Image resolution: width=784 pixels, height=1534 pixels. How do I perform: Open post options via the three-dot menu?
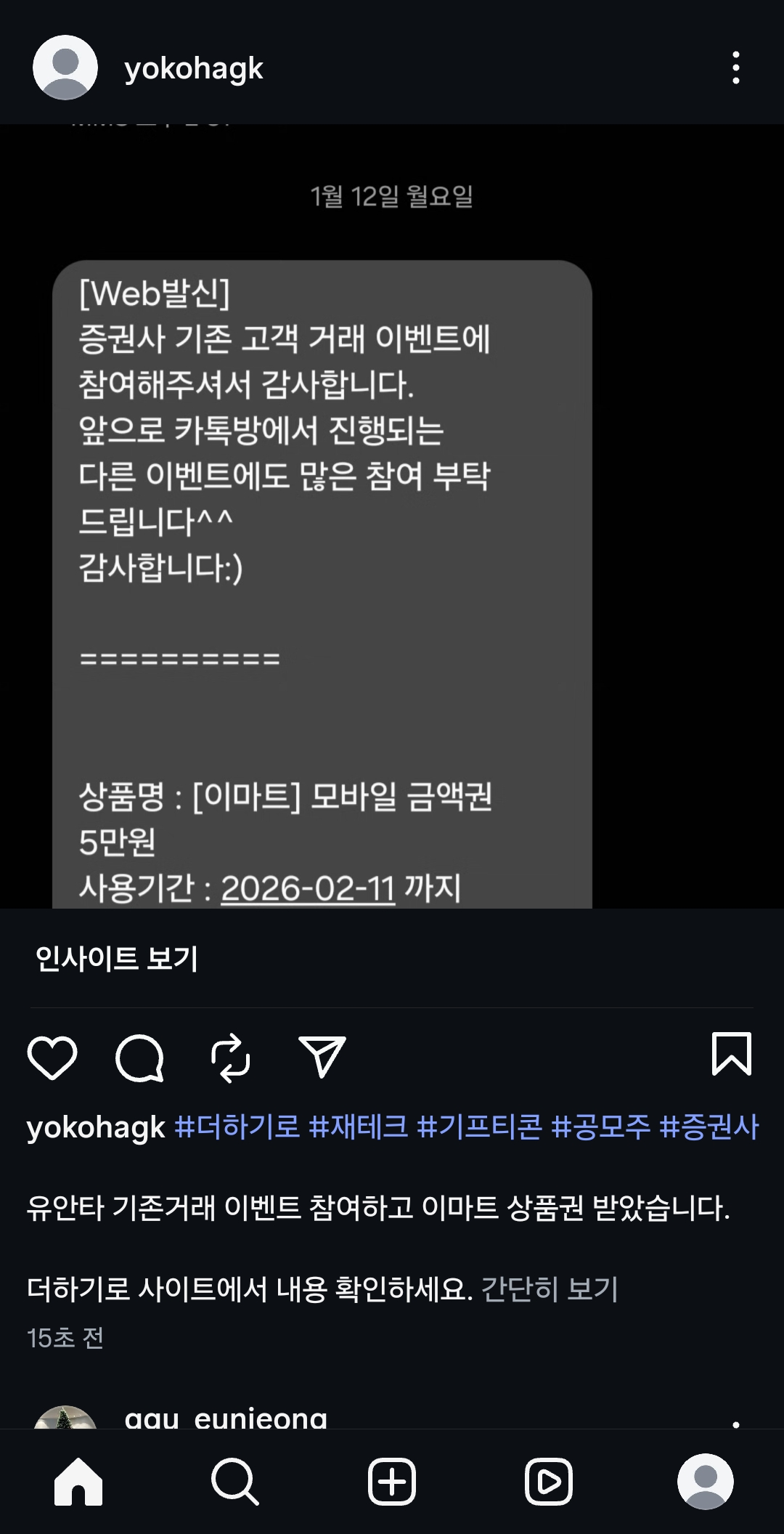click(x=738, y=70)
